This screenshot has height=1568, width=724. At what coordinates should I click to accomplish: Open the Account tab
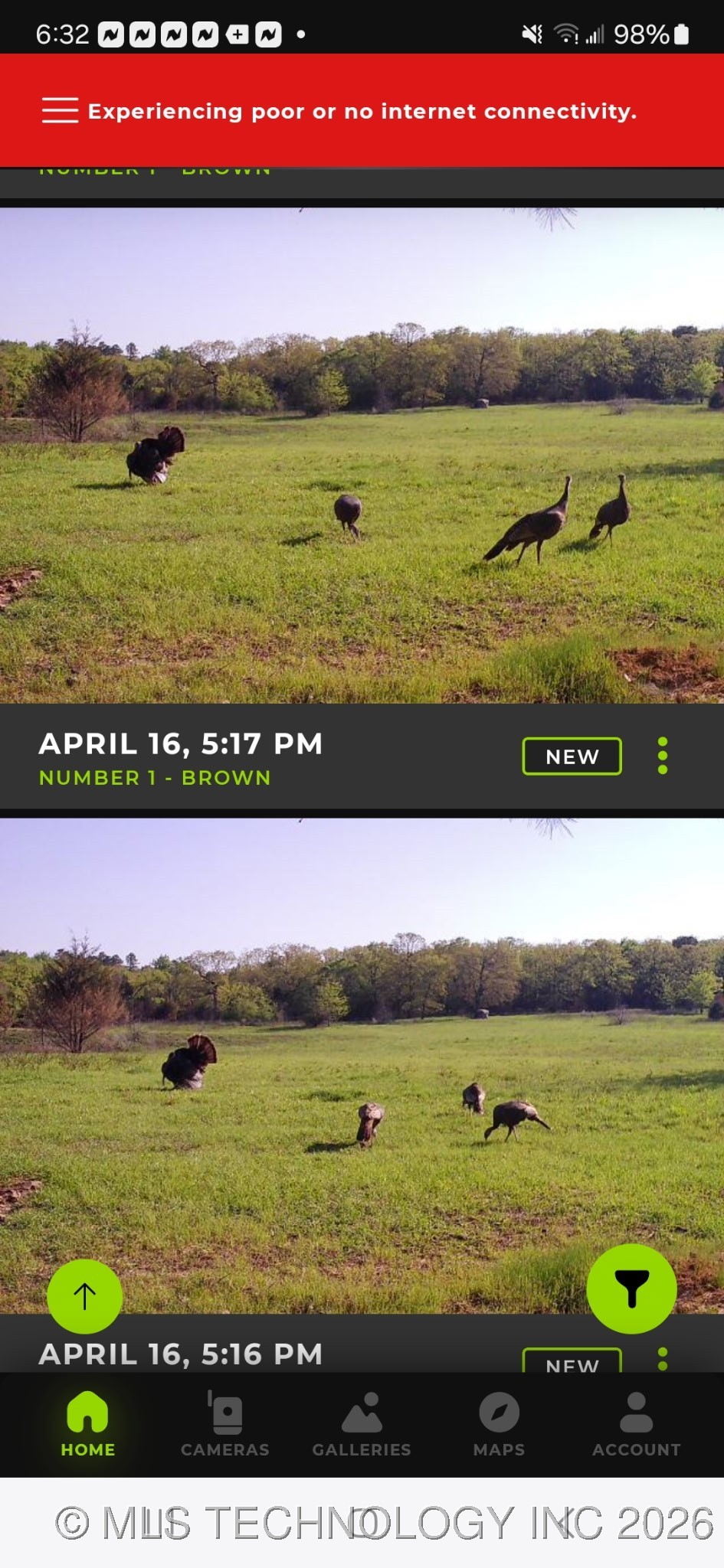coord(636,1424)
